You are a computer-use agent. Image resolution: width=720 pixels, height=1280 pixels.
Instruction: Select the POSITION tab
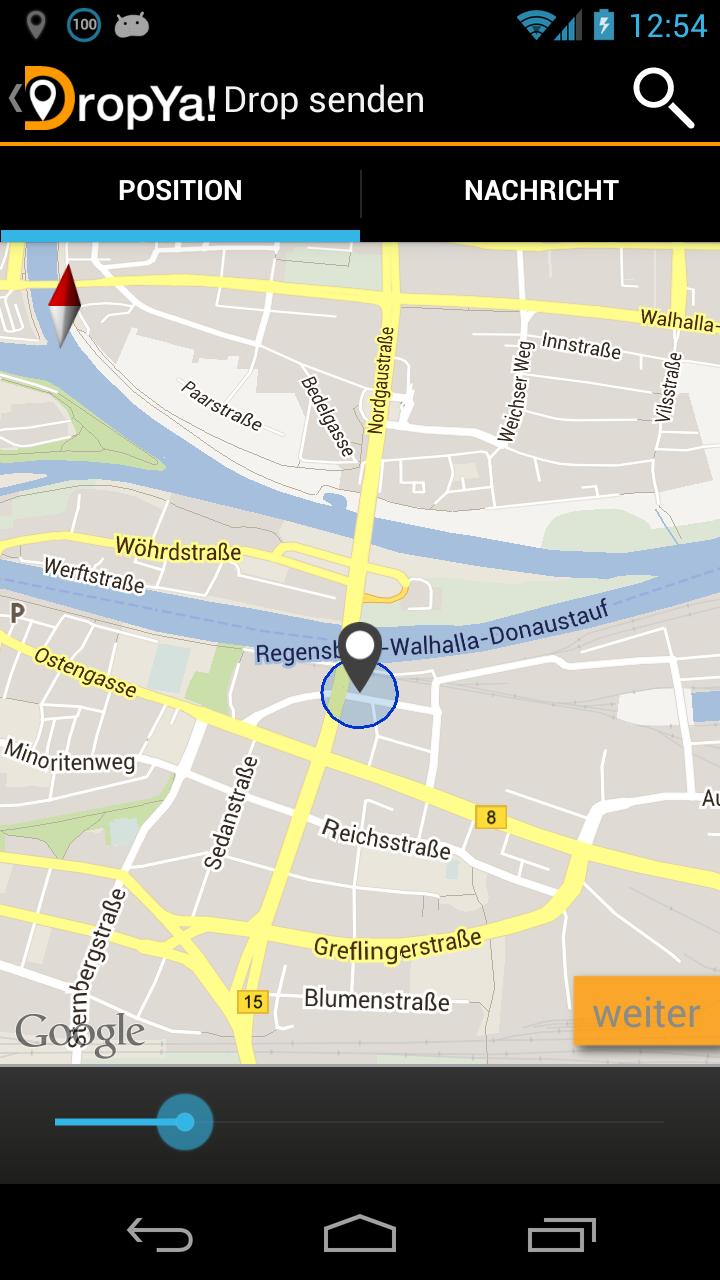[x=180, y=191]
